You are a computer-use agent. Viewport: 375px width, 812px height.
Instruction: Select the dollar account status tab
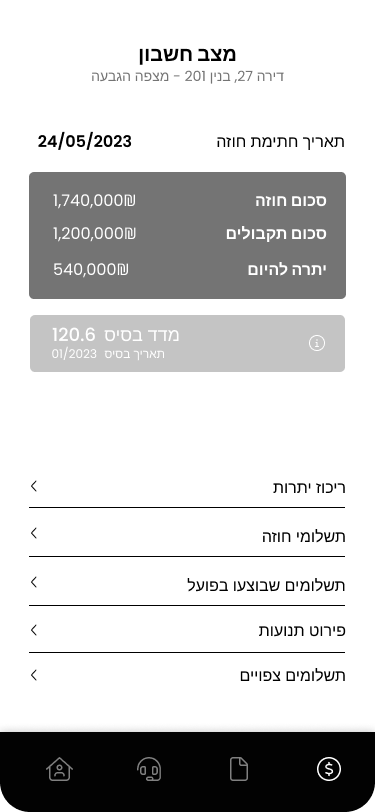(x=329, y=768)
